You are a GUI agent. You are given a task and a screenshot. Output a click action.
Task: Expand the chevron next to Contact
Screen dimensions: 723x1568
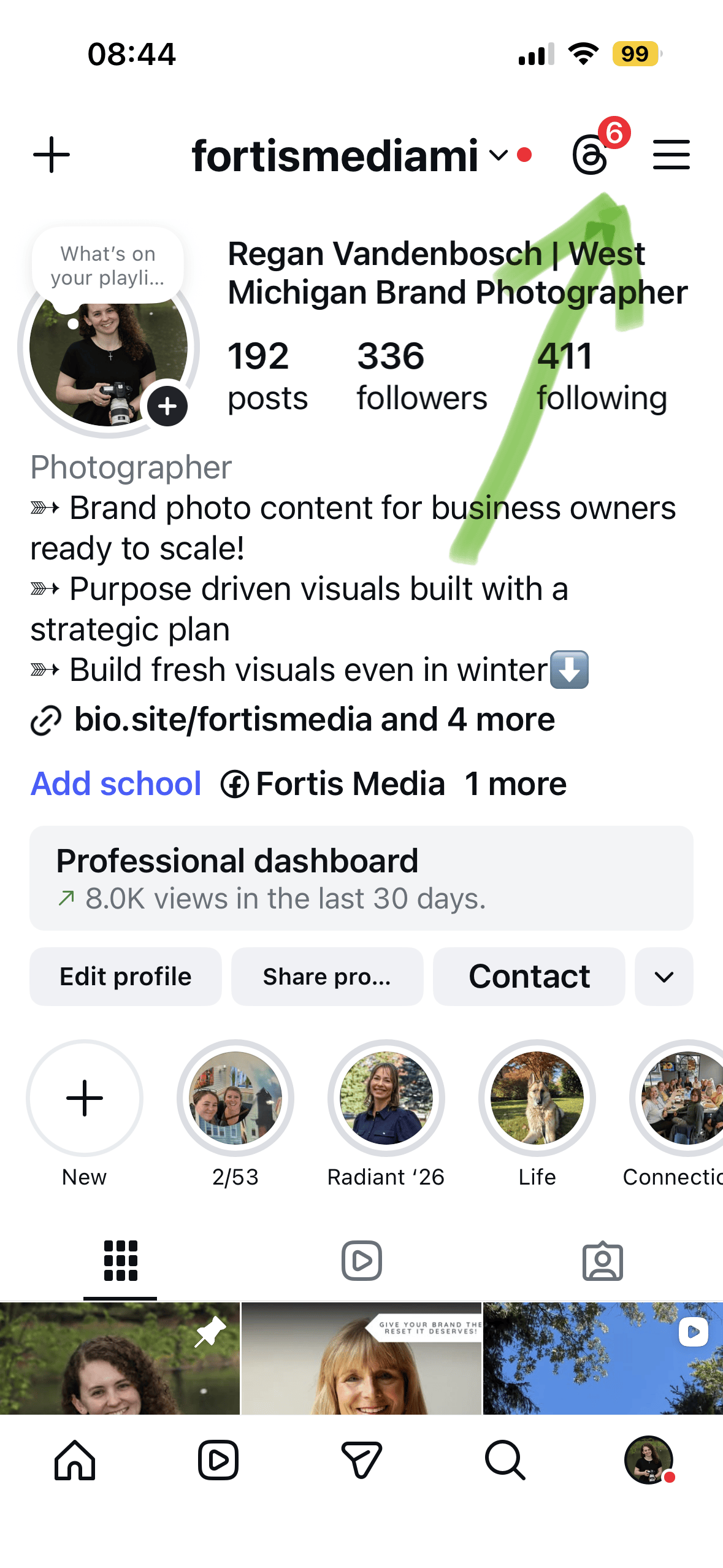[x=664, y=976]
